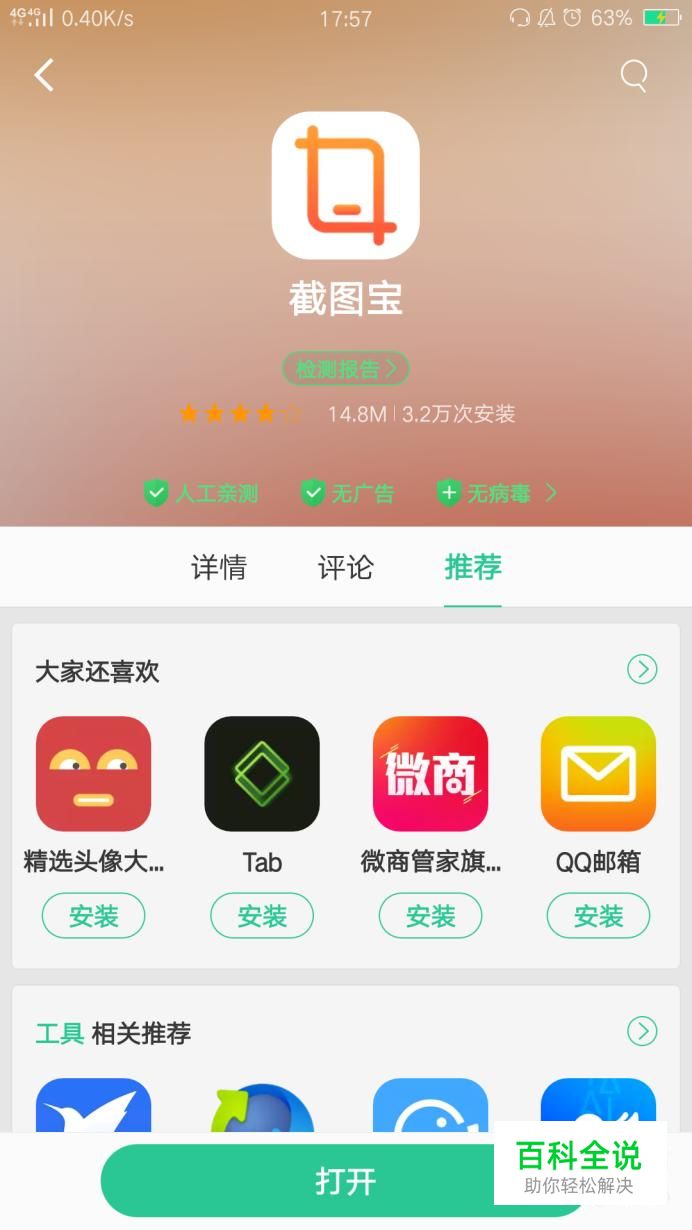Install the 微商管家 app

[x=430, y=916]
